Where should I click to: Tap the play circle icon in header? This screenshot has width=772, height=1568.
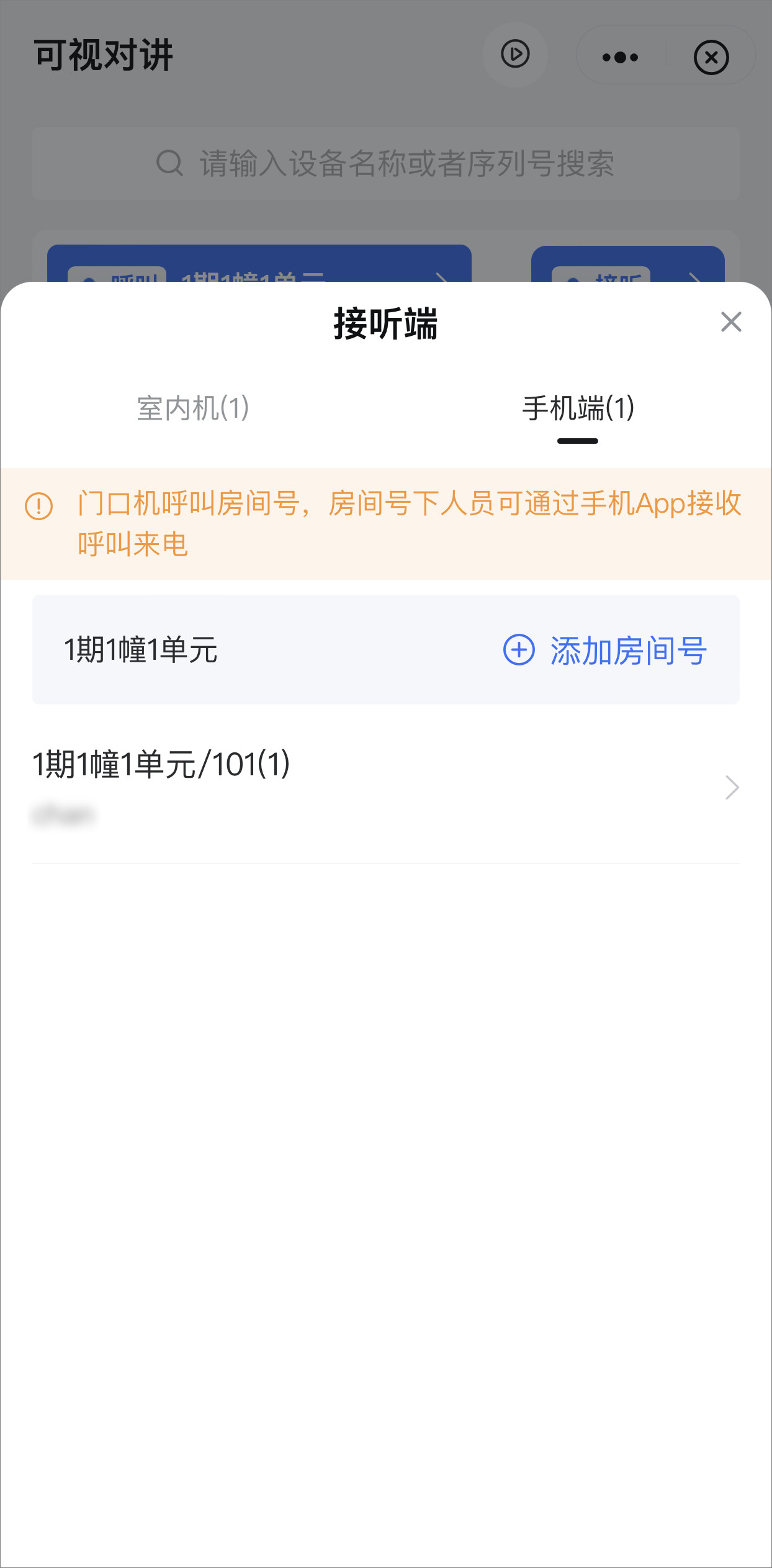pos(515,55)
